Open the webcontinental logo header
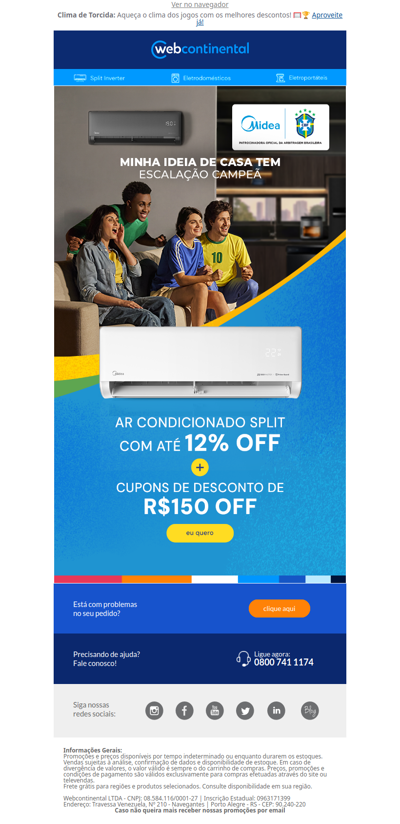Viewport: 400px width, 824px height. click(200, 49)
